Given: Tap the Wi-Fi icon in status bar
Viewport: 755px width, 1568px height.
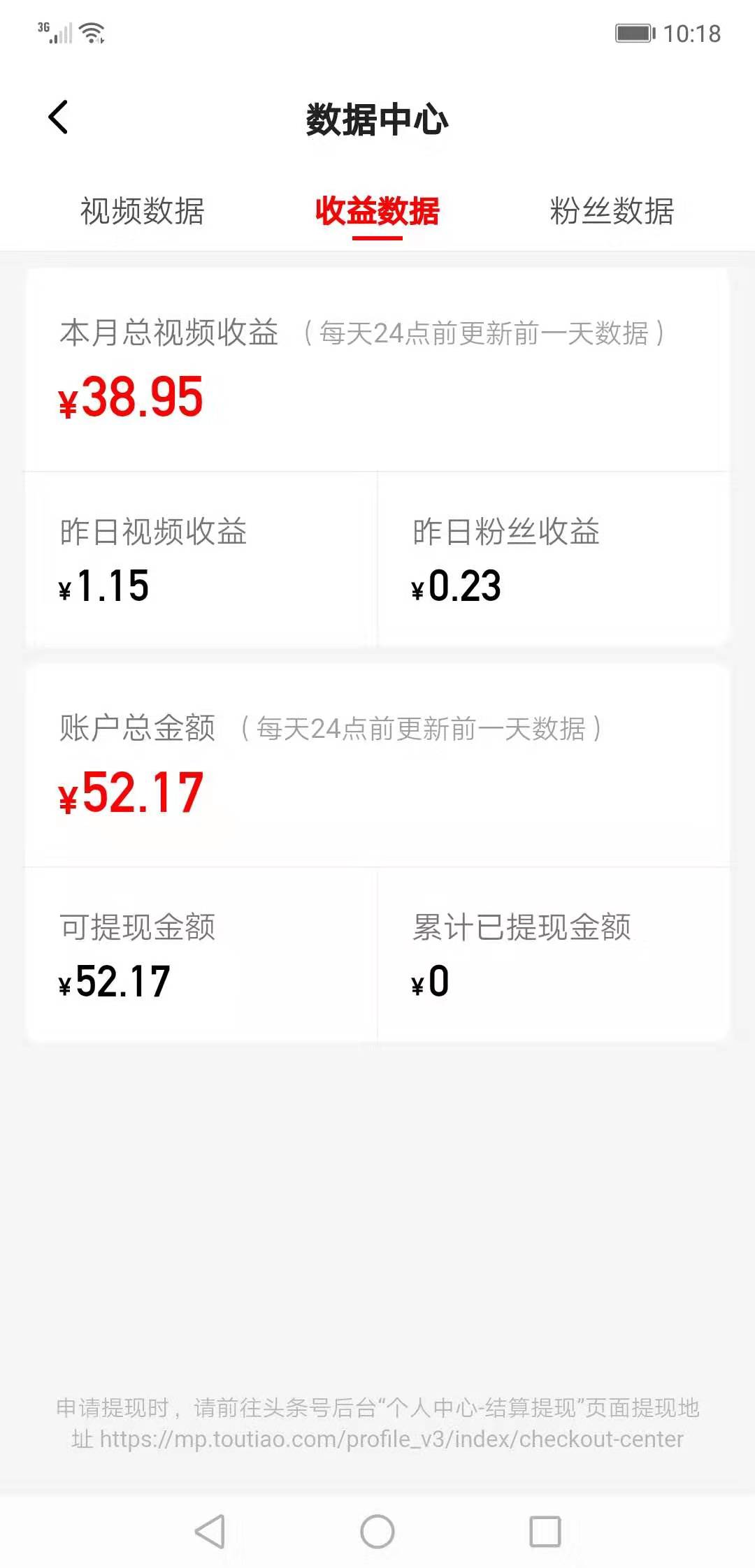Looking at the screenshot, I should pyautogui.click(x=91, y=31).
